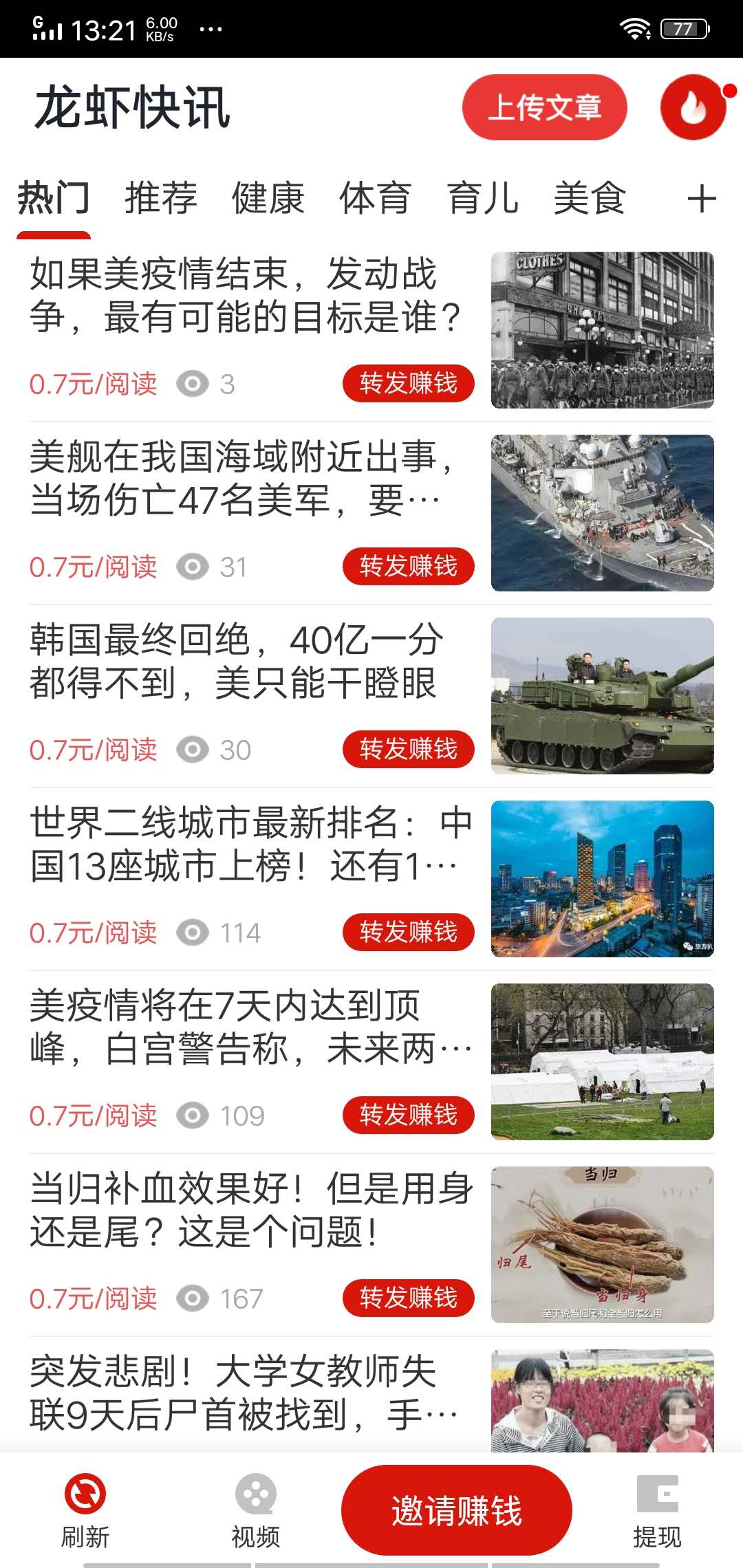Tap the battery indicator in status bar
Viewport: 743px width, 1568px height.
point(683,28)
